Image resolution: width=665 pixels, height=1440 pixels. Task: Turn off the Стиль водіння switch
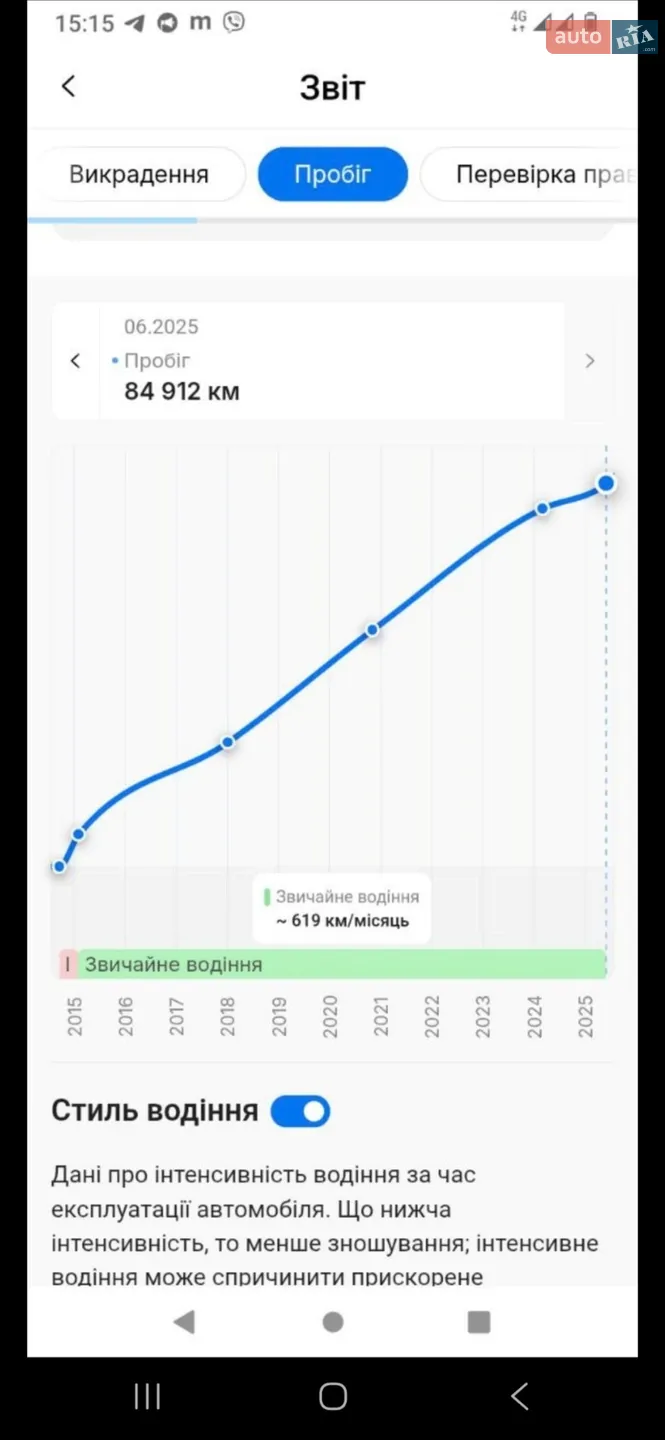pyautogui.click(x=300, y=1111)
